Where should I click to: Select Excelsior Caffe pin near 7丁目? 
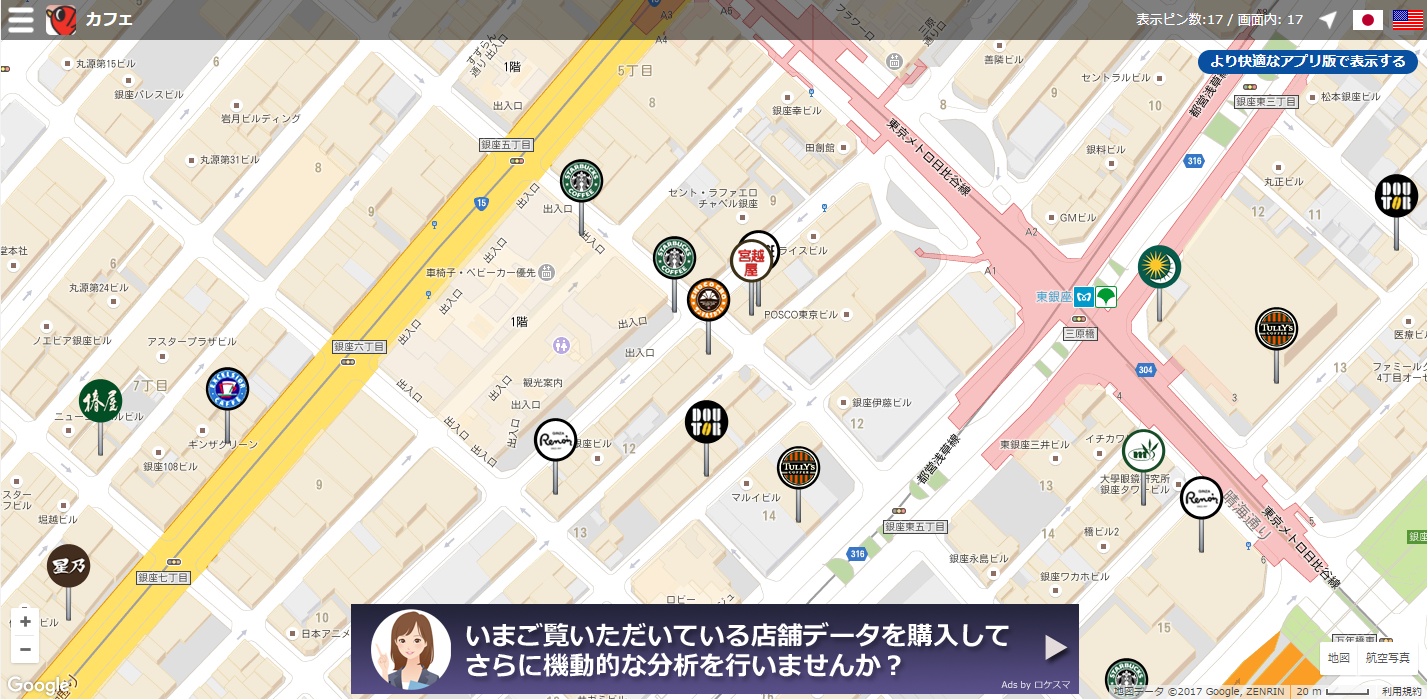tap(227, 389)
